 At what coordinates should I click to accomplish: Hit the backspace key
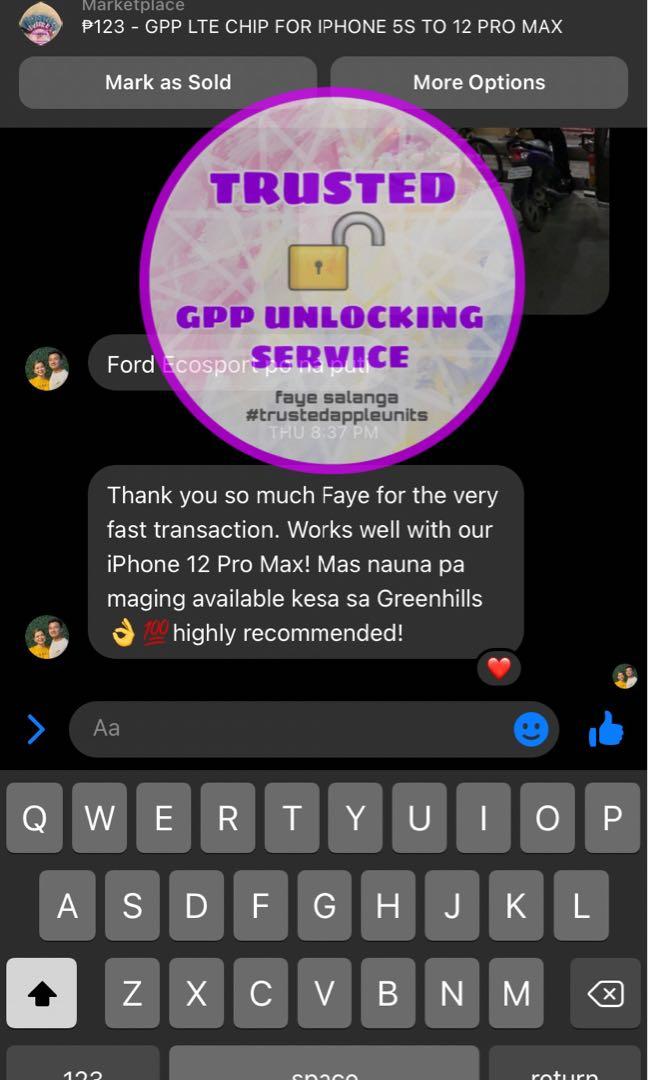point(605,993)
